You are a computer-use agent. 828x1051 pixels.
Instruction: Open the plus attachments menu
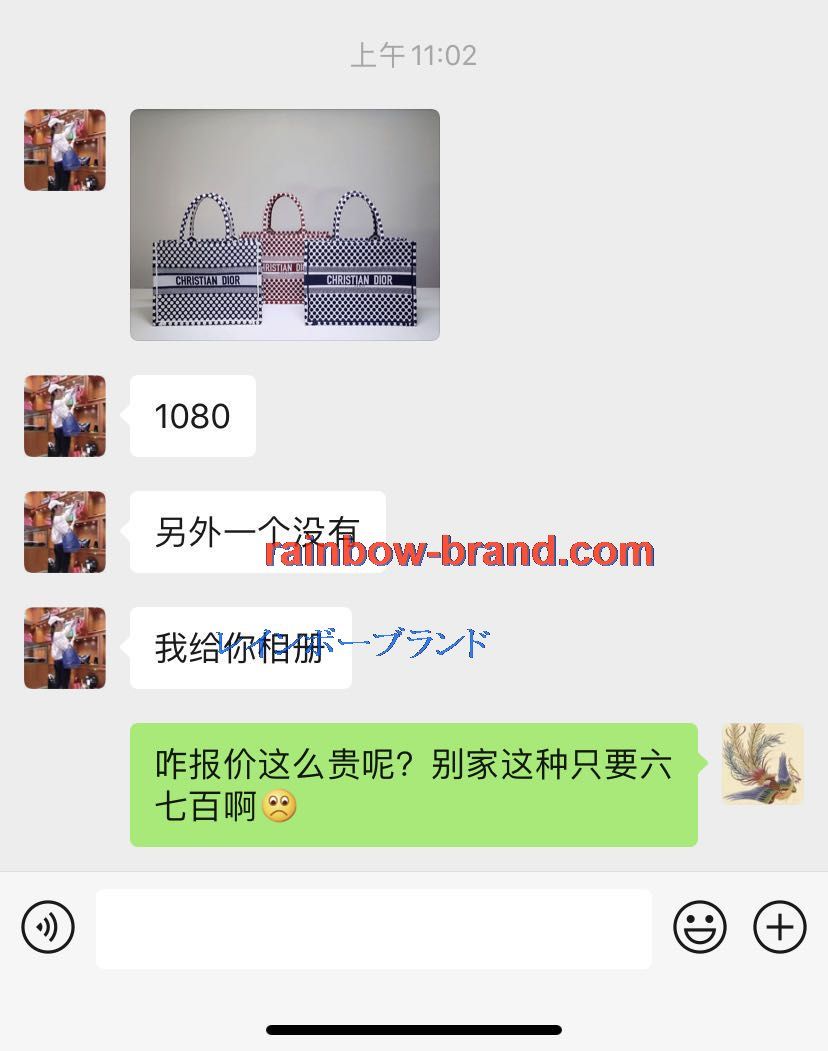(x=779, y=927)
